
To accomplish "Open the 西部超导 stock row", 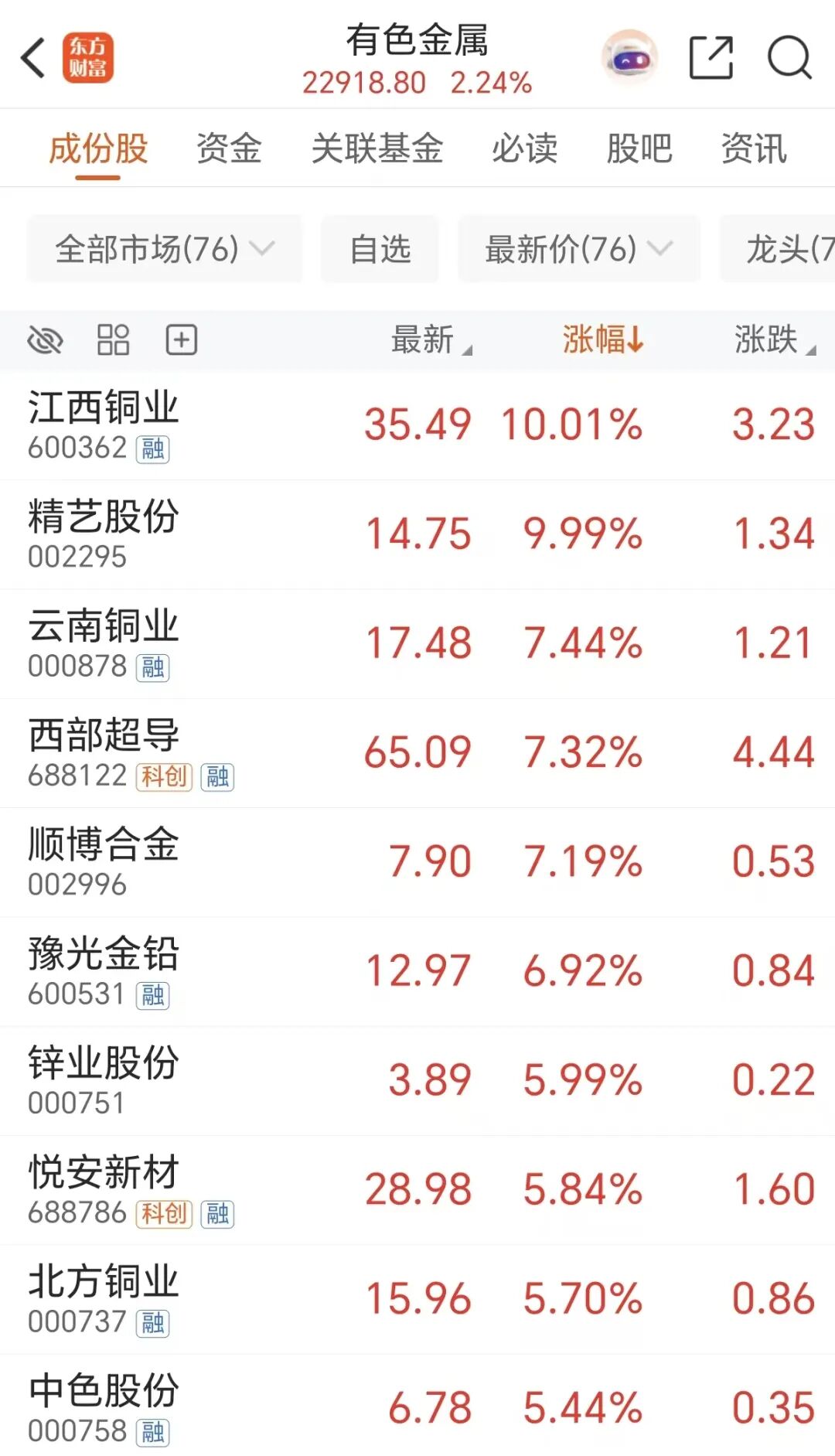I will coord(417,753).
